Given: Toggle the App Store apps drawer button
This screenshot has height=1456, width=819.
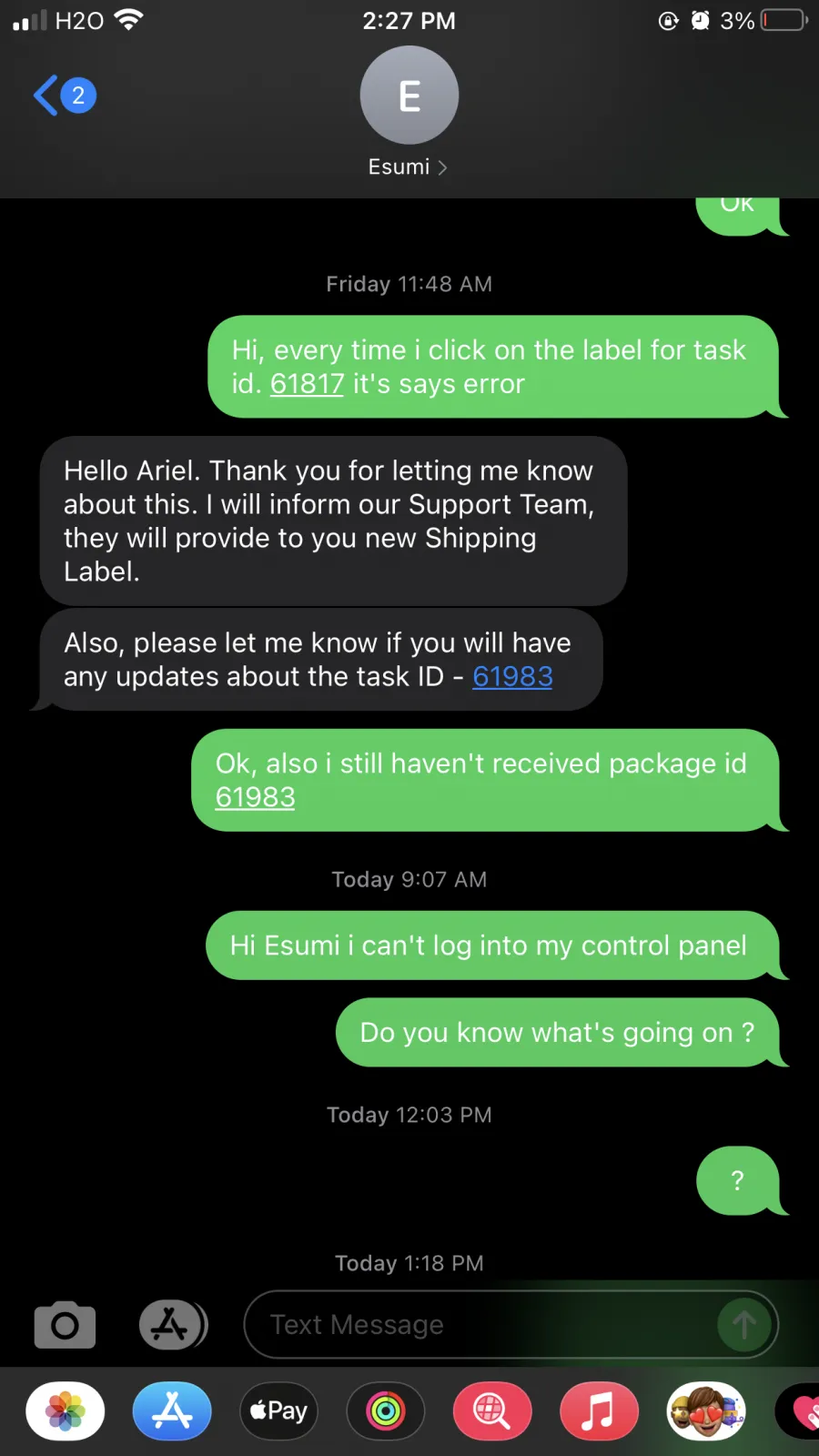Looking at the screenshot, I should (x=173, y=1325).
